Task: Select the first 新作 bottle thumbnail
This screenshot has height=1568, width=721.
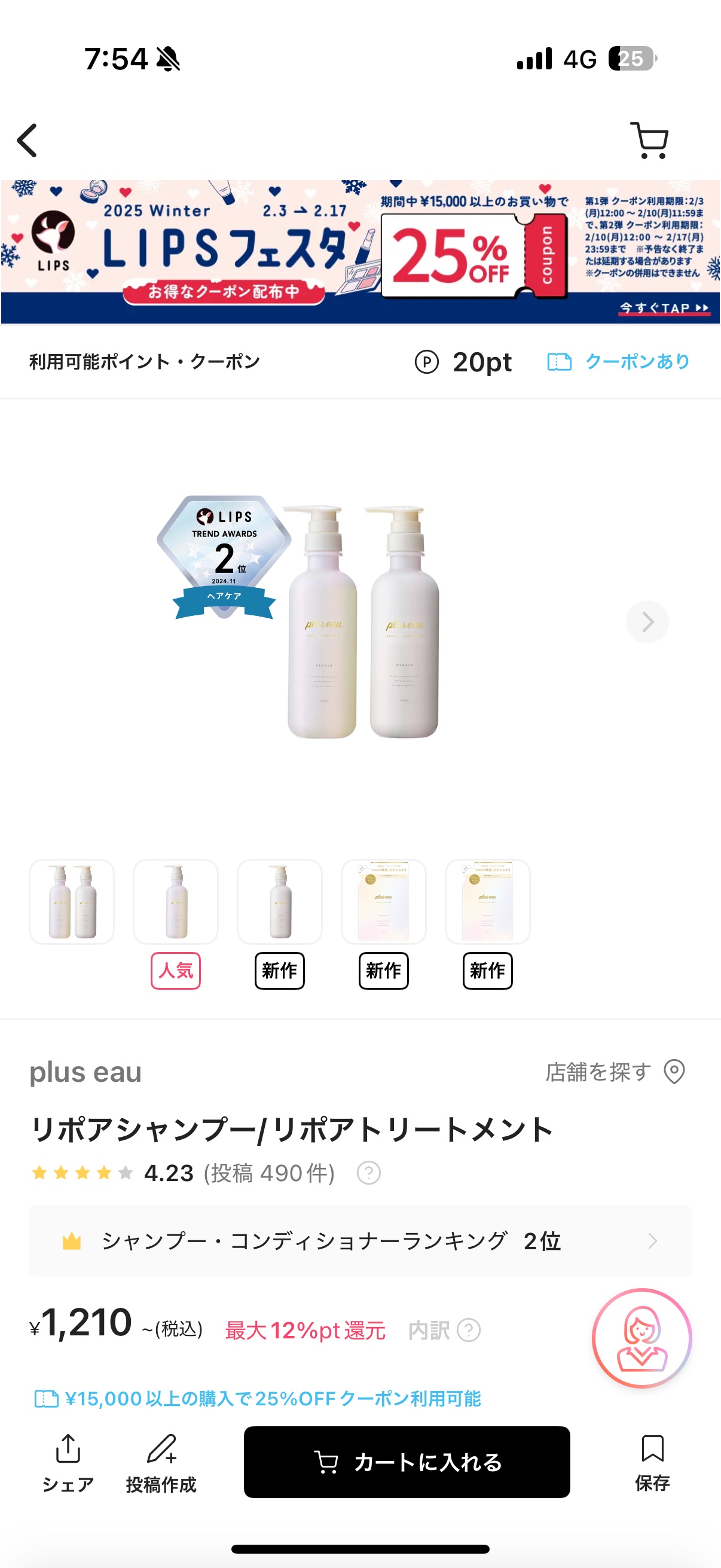Action: pos(279,901)
